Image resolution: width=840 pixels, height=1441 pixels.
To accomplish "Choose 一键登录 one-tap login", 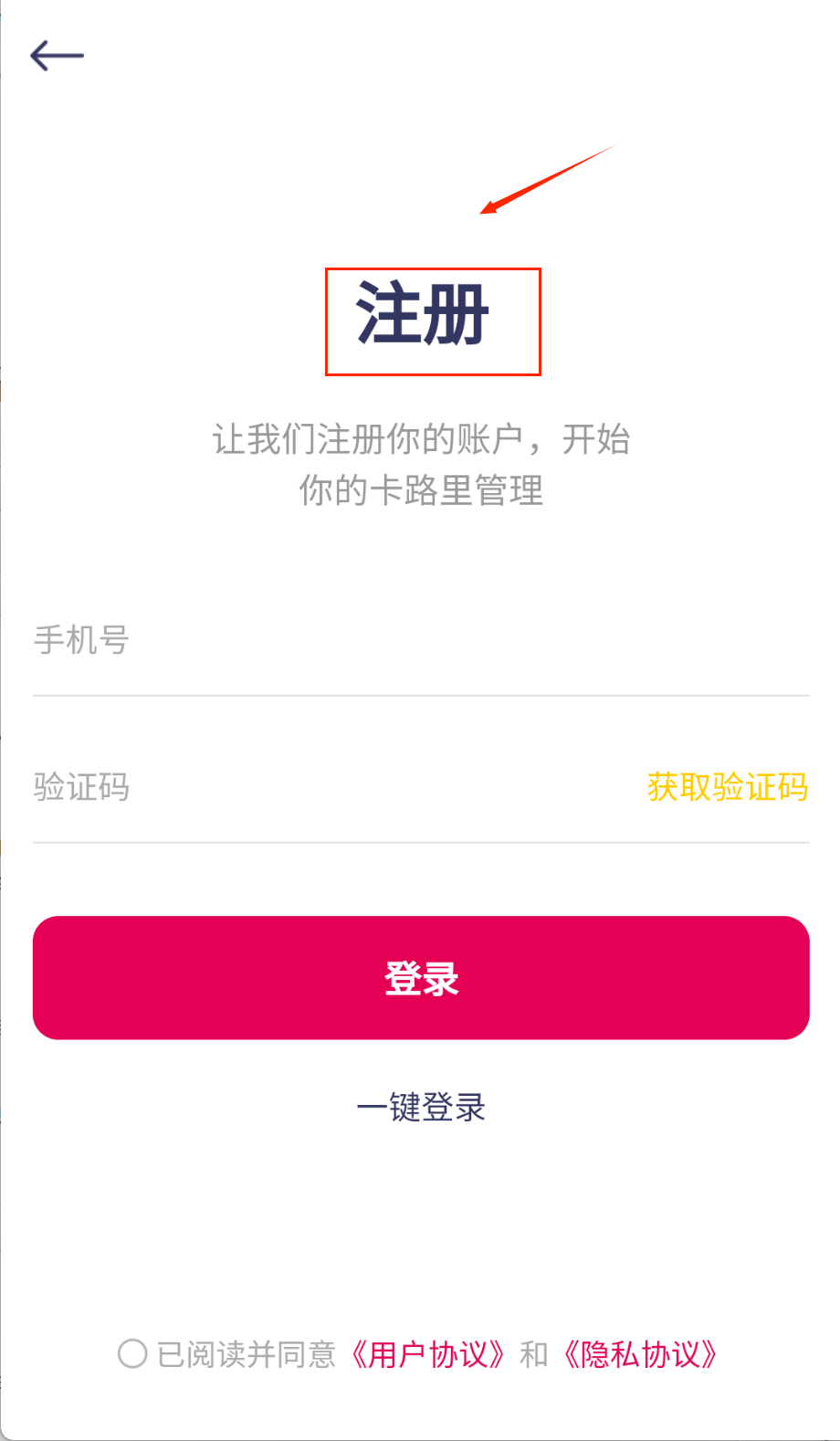I will [x=421, y=1108].
